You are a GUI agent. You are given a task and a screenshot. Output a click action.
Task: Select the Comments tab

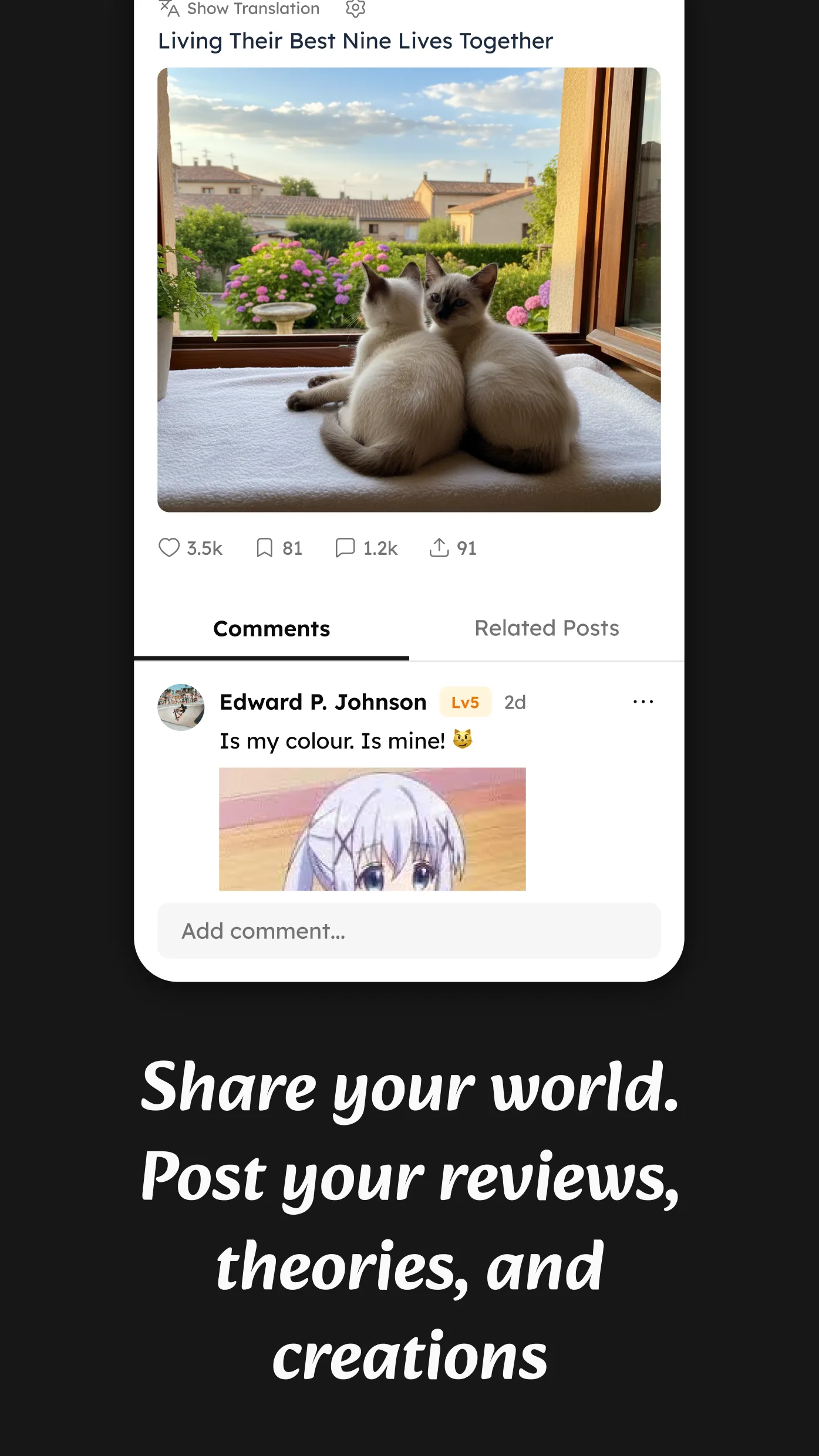tap(271, 628)
